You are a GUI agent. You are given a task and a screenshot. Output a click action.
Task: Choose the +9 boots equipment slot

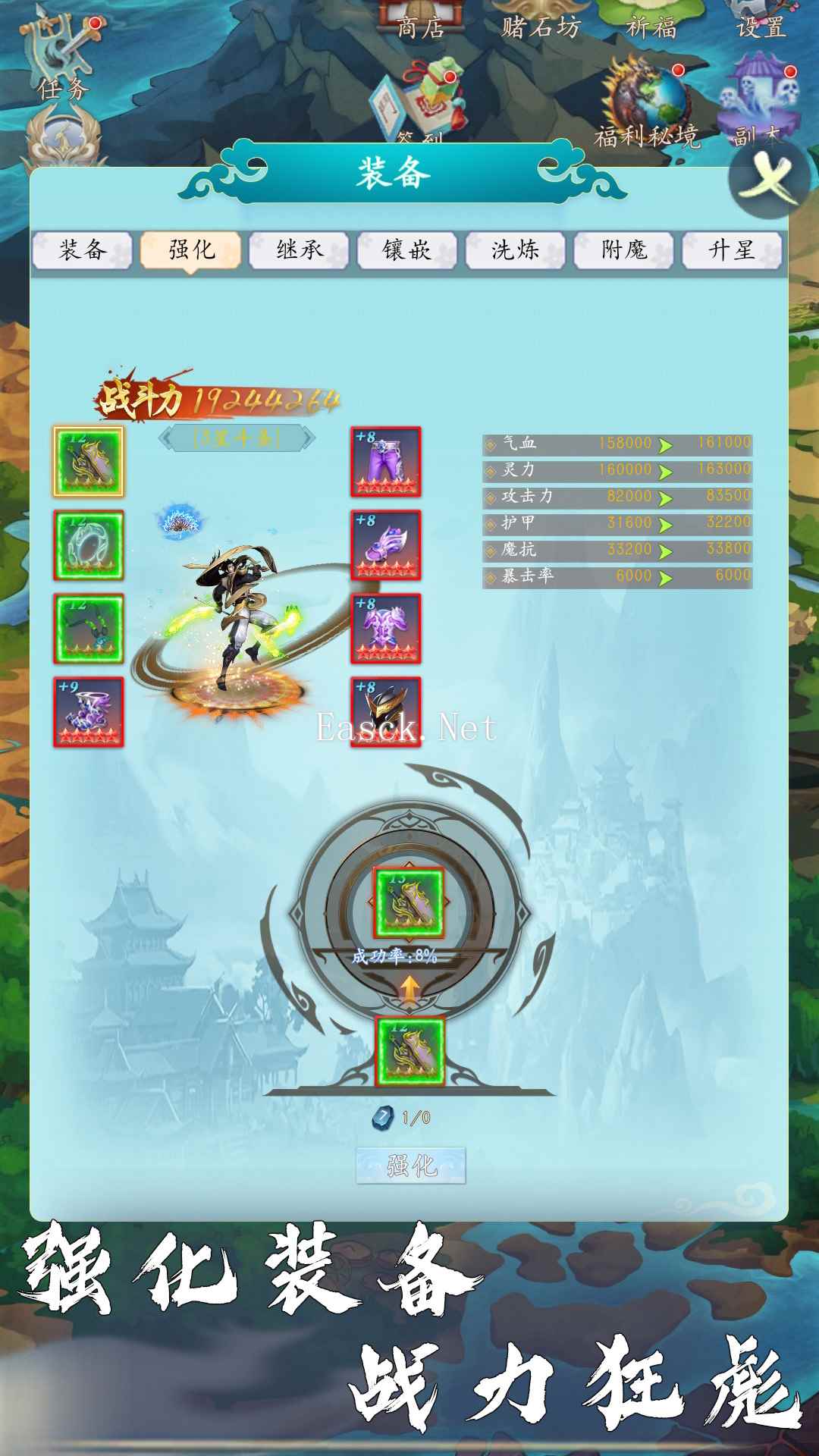89,712
